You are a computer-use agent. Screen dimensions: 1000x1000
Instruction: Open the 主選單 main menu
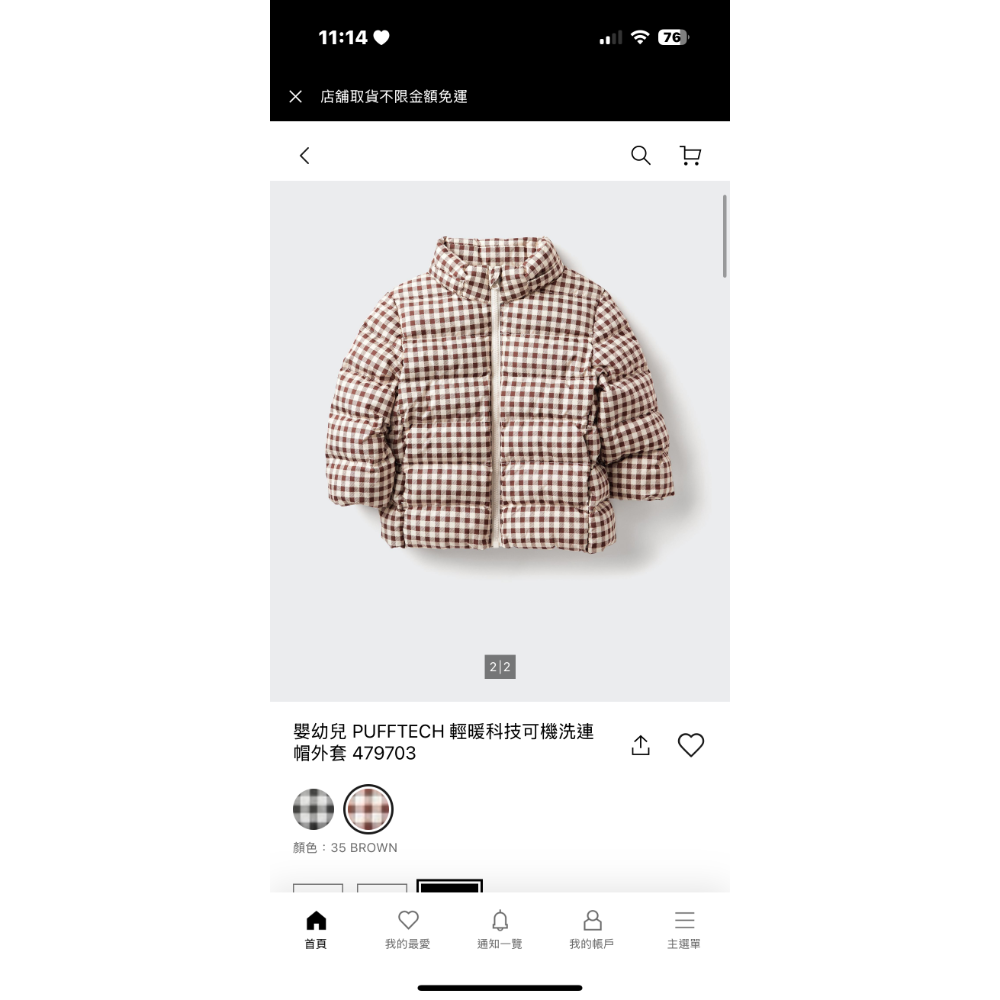click(684, 929)
